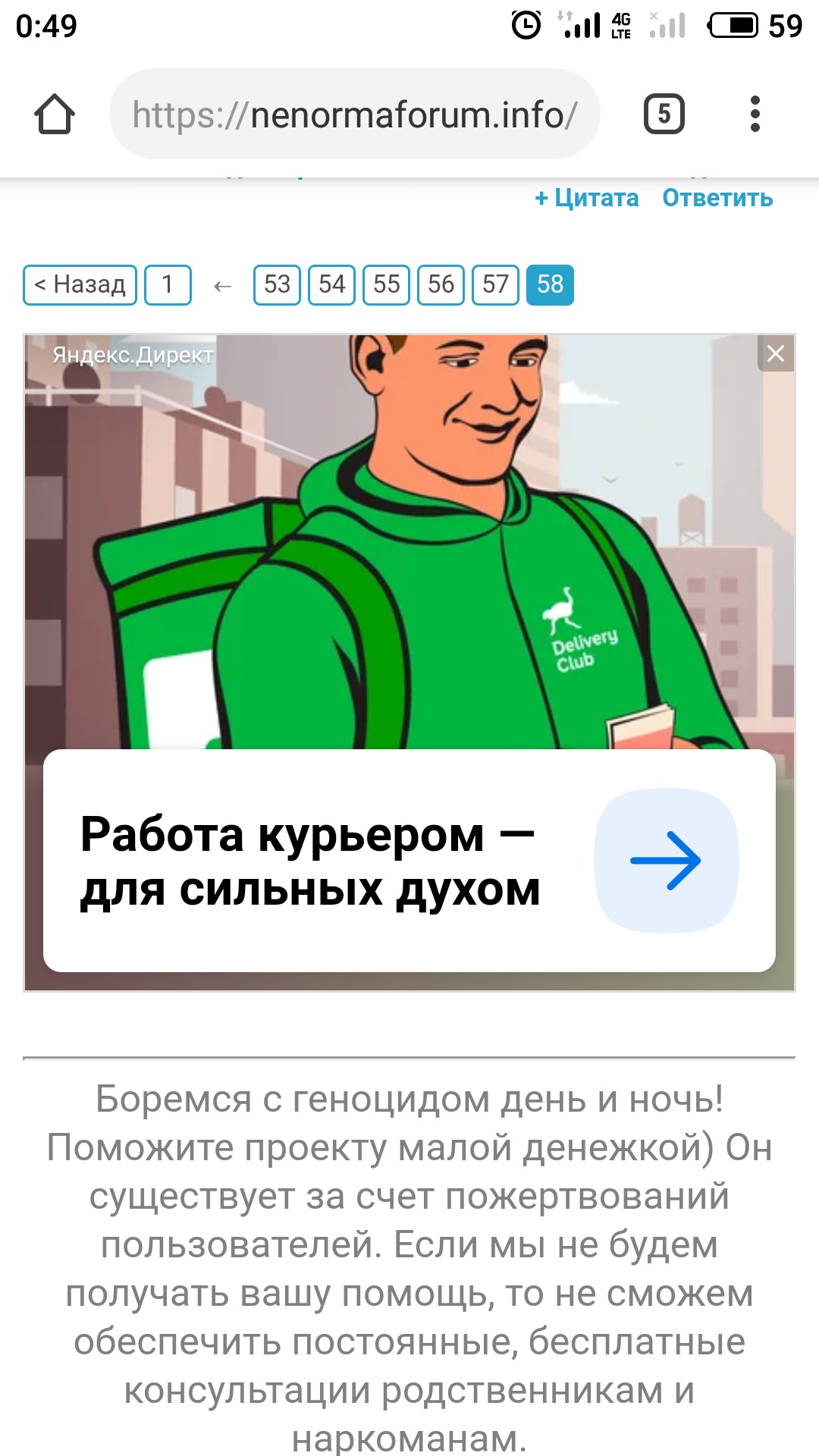Go to the browser home page
This screenshot has height=1456, width=819.
pos(55,115)
